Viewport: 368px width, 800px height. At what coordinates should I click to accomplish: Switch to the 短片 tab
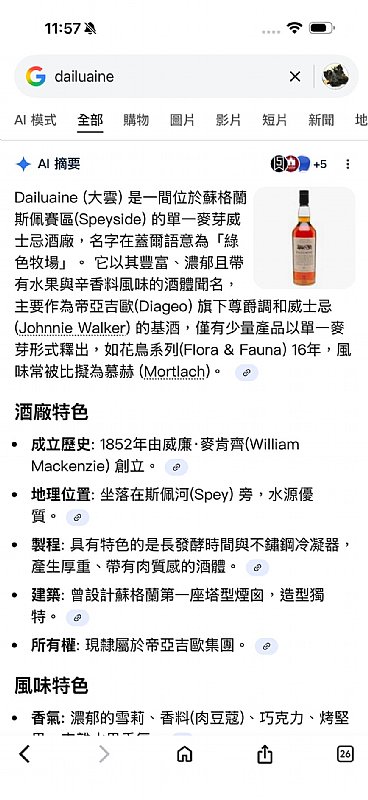click(275, 120)
